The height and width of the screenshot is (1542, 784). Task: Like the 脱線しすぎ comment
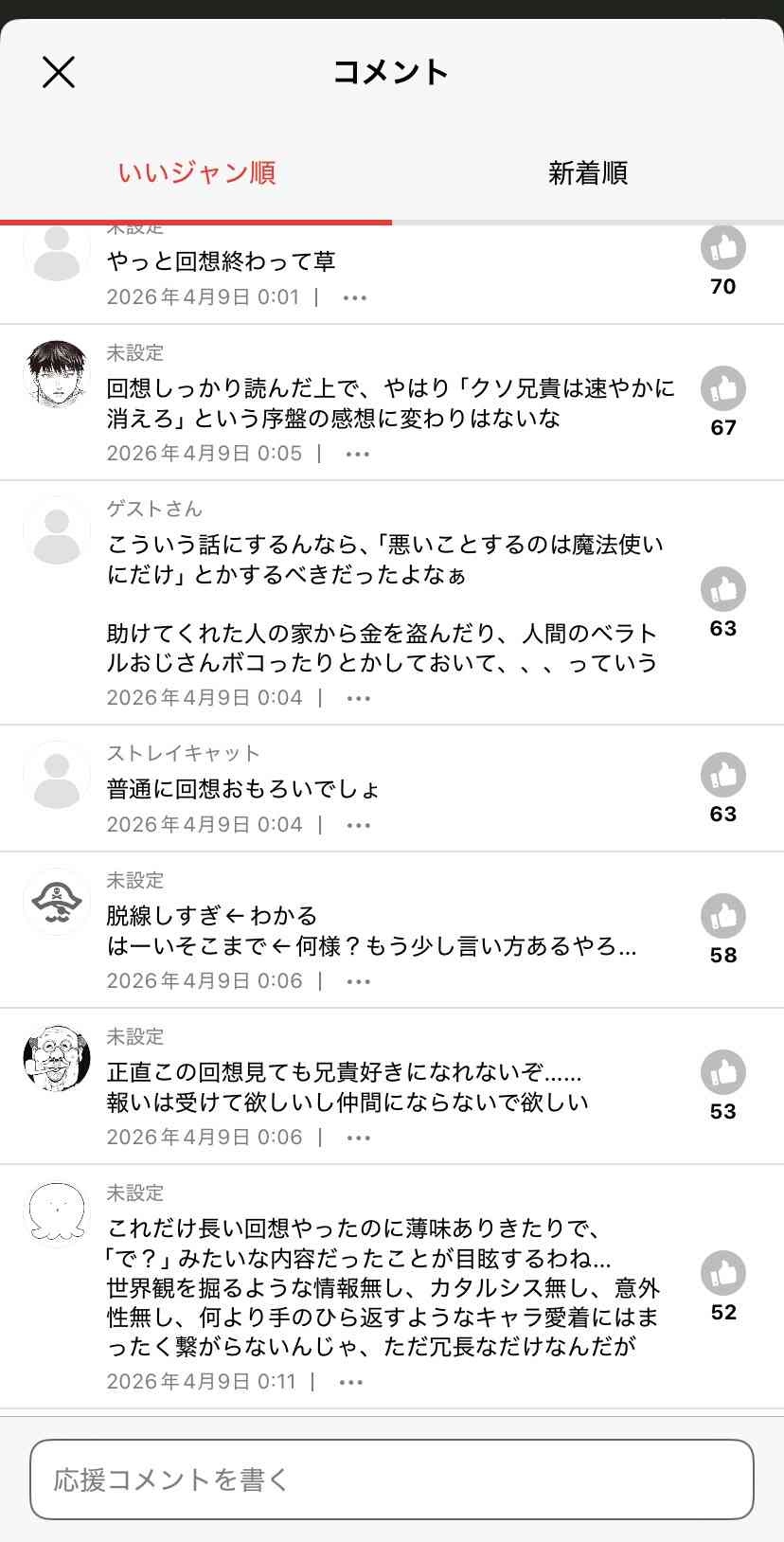(722, 916)
